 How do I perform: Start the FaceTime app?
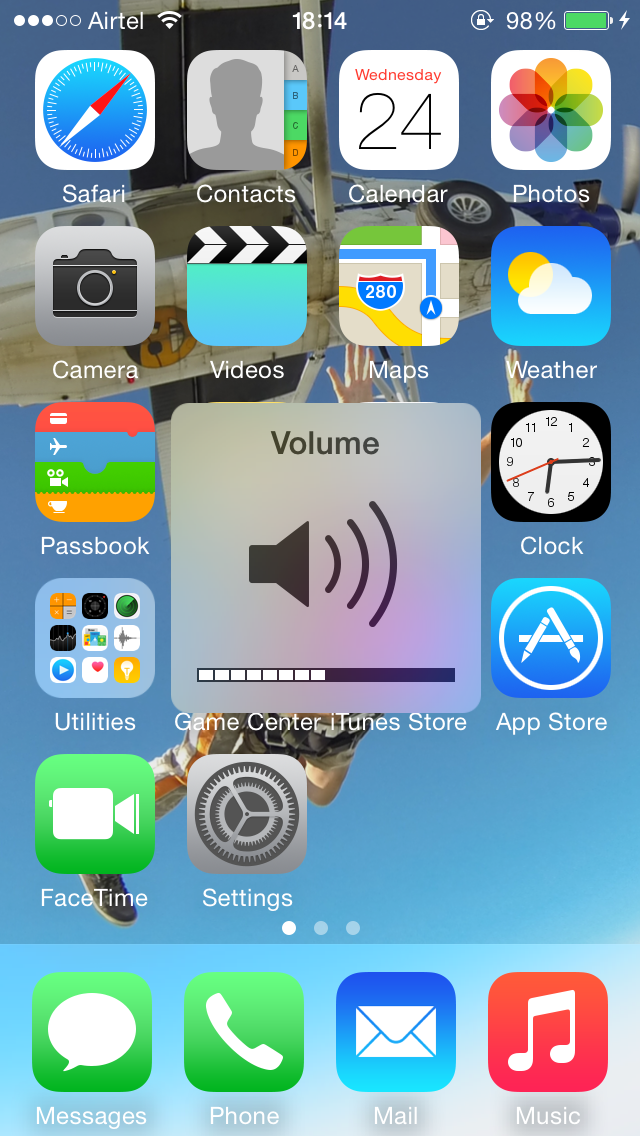click(x=95, y=814)
